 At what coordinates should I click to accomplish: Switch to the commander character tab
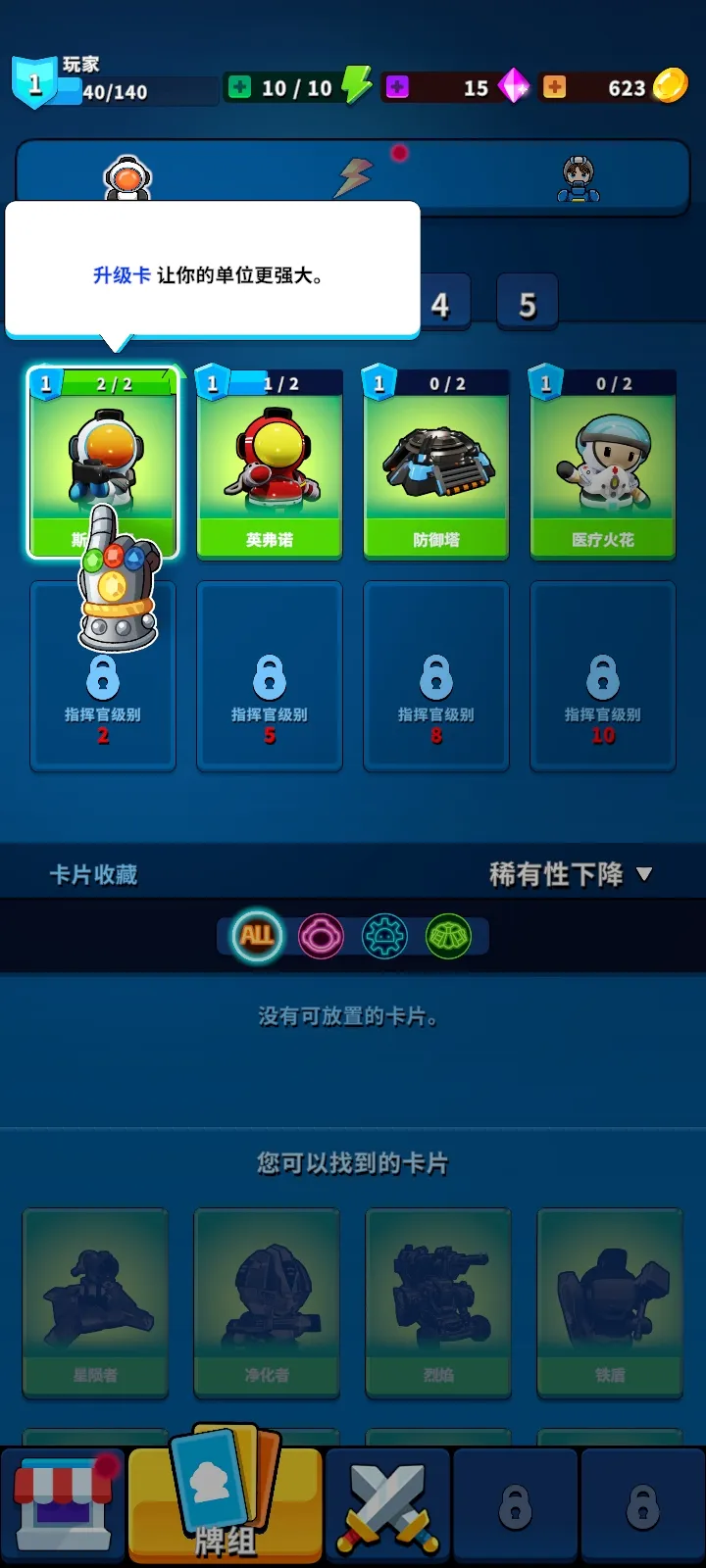579,178
